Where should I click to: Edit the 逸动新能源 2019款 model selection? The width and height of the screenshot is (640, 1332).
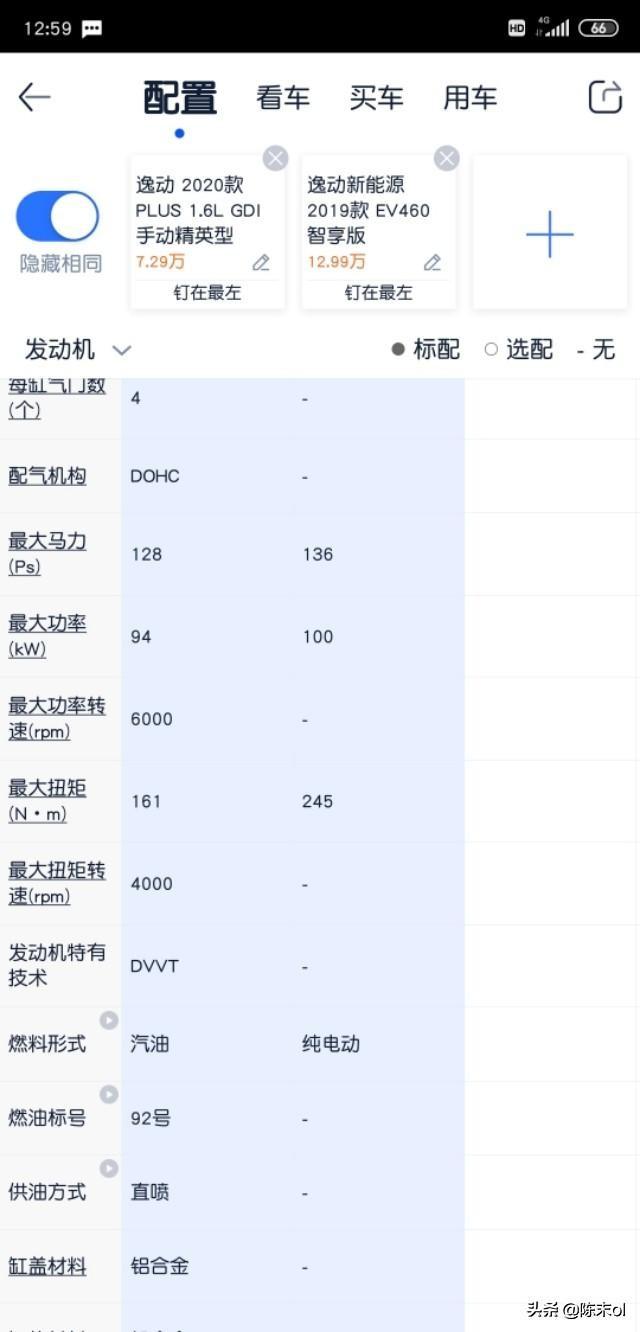click(x=432, y=263)
